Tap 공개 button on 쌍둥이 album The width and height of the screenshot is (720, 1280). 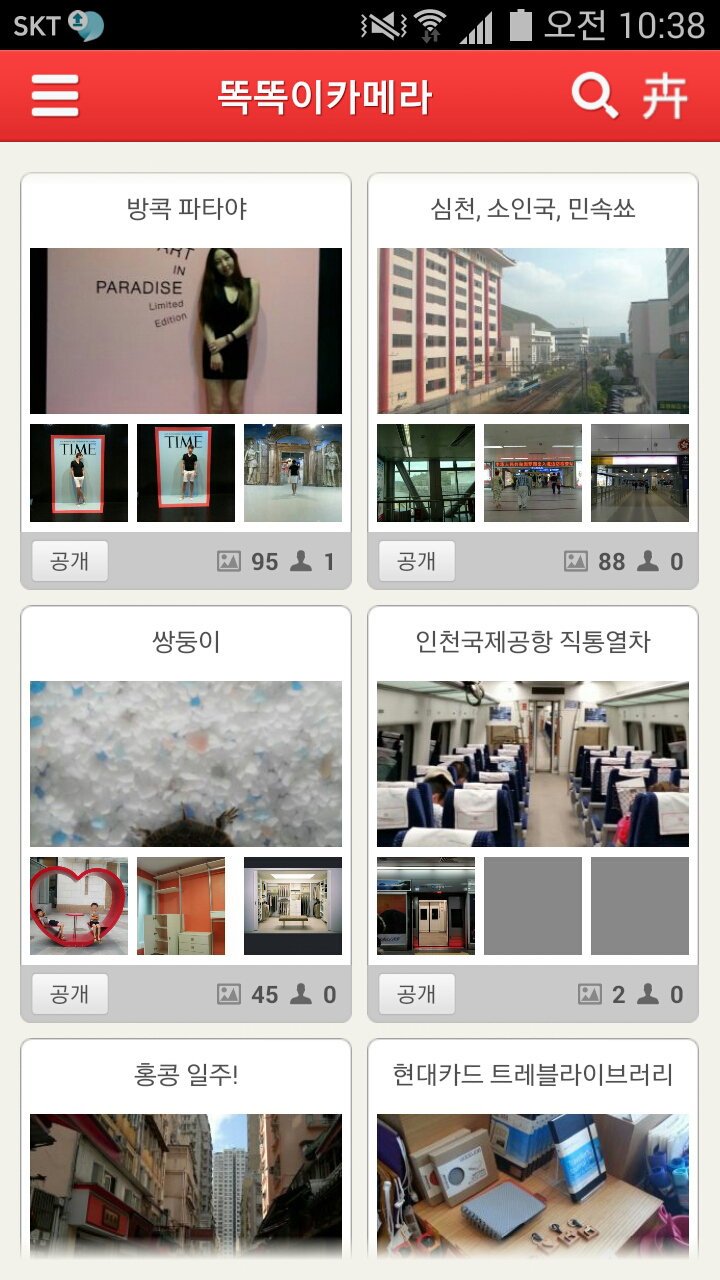(70, 994)
